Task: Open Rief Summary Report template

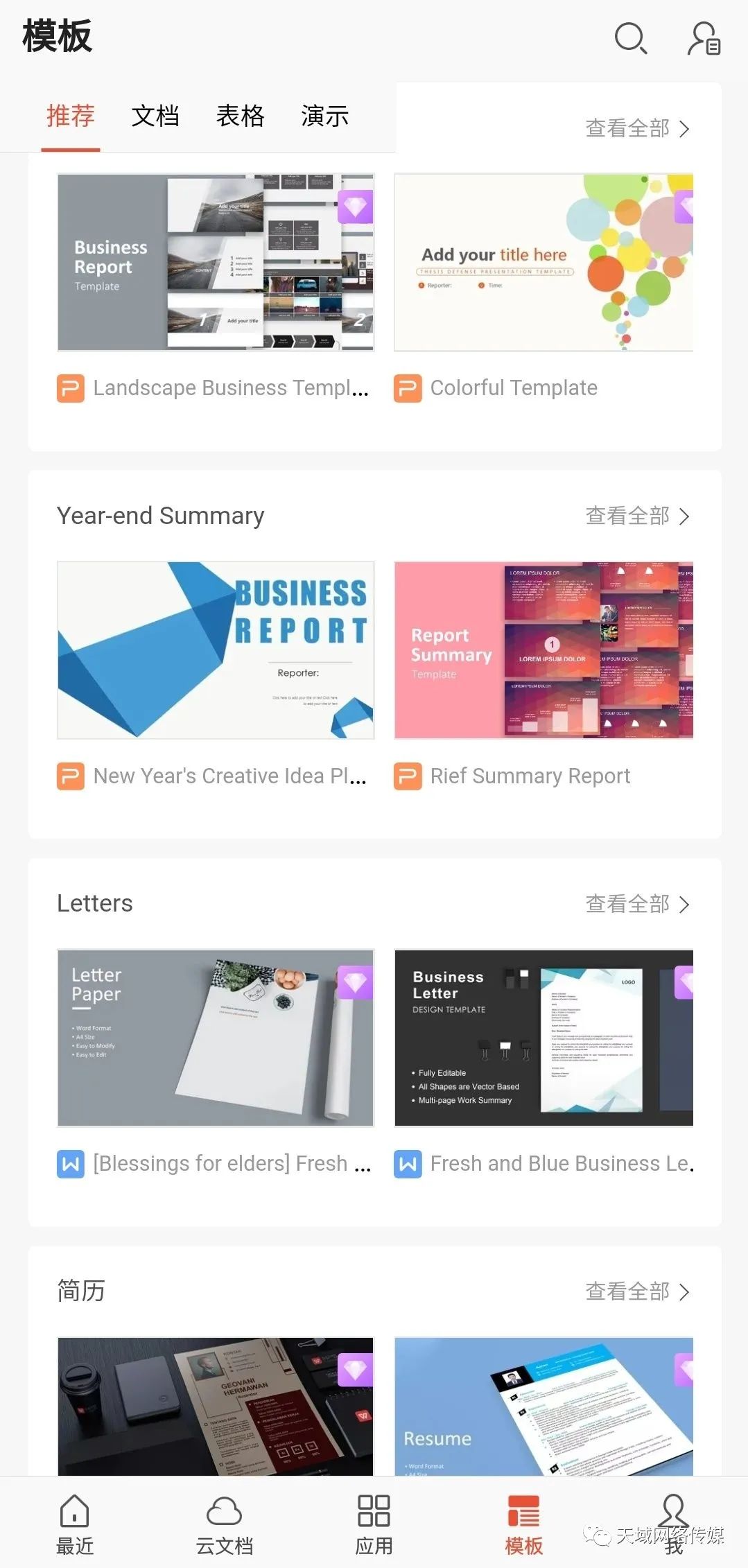Action: (543, 650)
